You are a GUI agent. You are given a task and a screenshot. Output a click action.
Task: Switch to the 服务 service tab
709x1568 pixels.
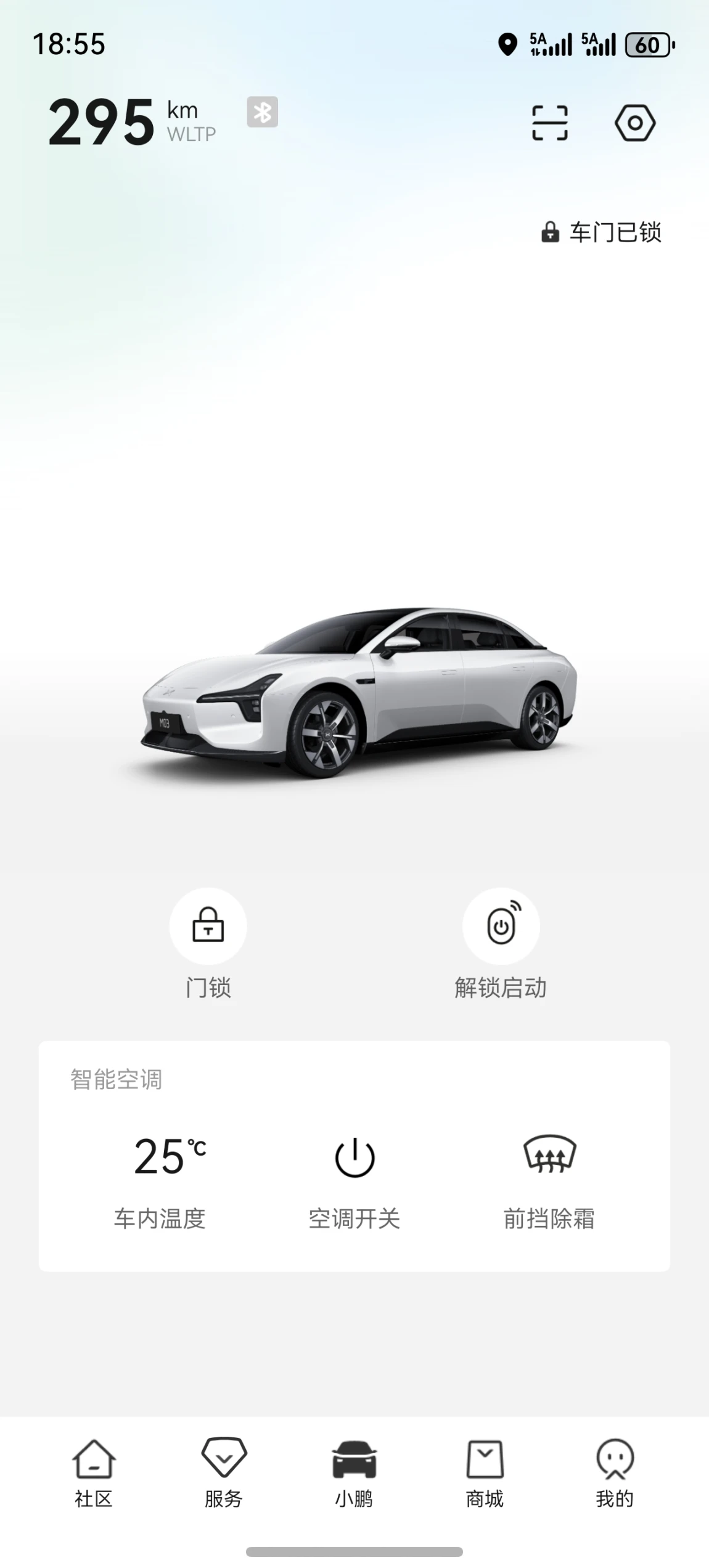[224, 1471]
